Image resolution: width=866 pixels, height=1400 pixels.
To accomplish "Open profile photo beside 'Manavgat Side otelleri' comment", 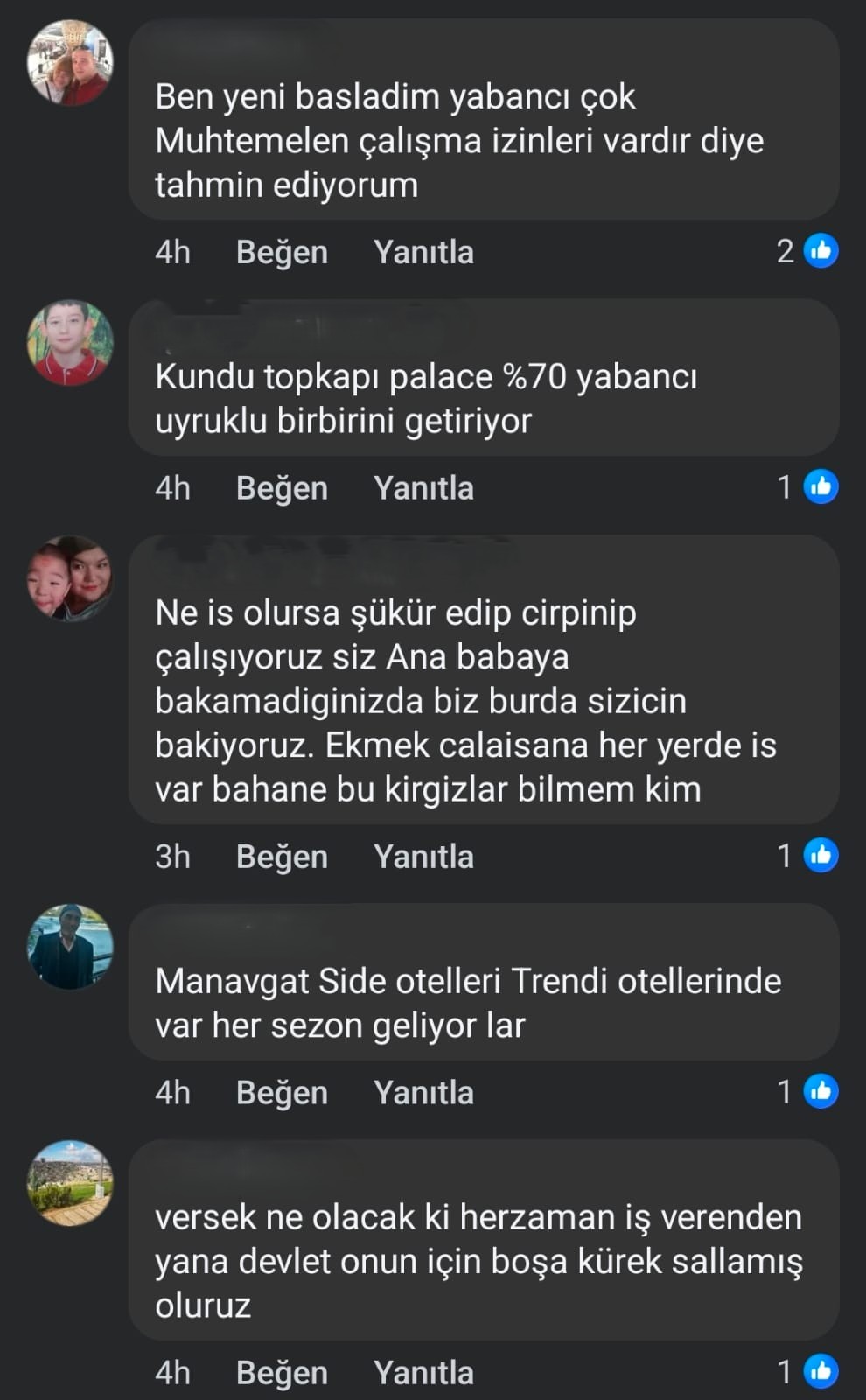I will tap(70, 947).
